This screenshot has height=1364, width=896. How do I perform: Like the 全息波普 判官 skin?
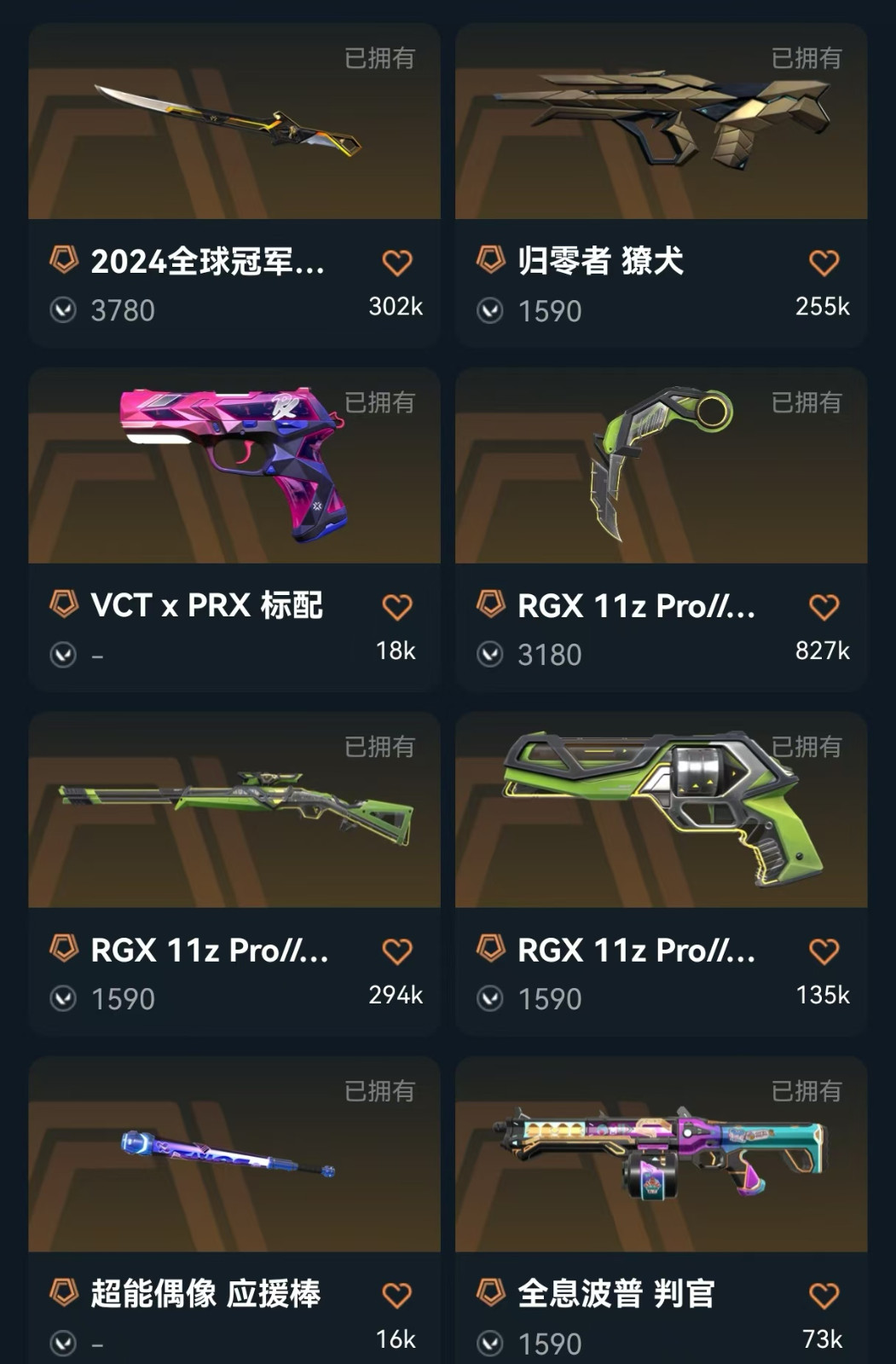pos(824,1296)
